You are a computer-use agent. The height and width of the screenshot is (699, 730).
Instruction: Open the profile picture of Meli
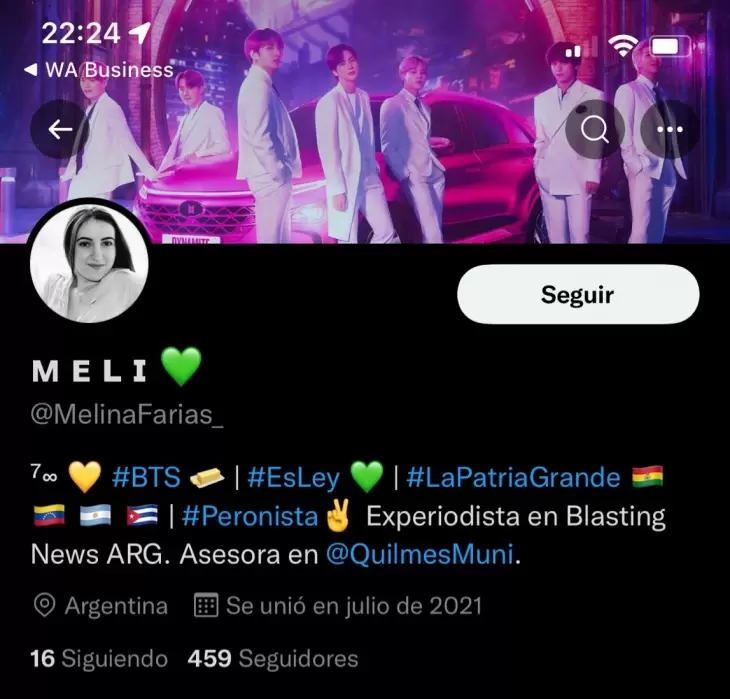pyautogui.click(x=89, y=268)
